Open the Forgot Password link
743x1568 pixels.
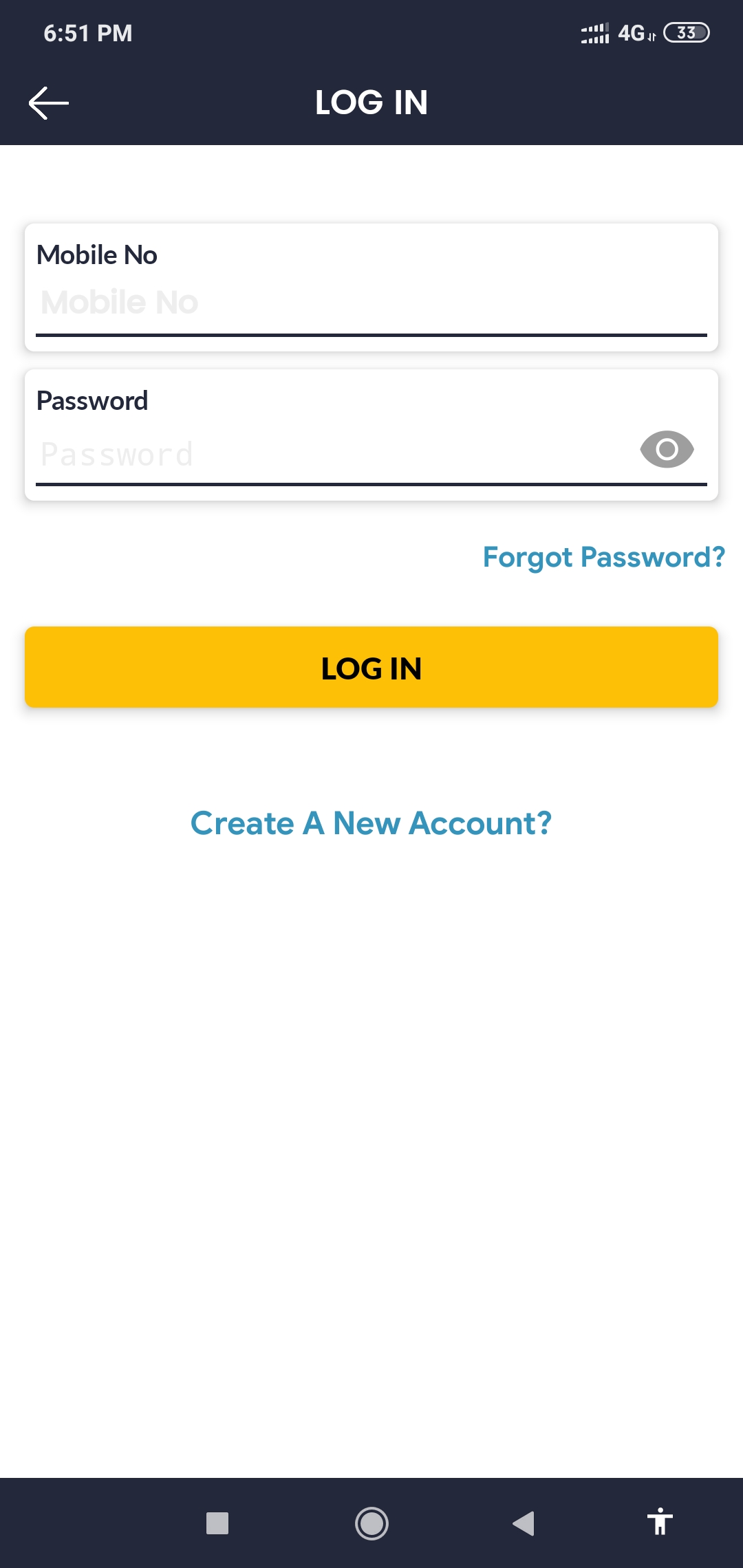(x=604, y=557)
